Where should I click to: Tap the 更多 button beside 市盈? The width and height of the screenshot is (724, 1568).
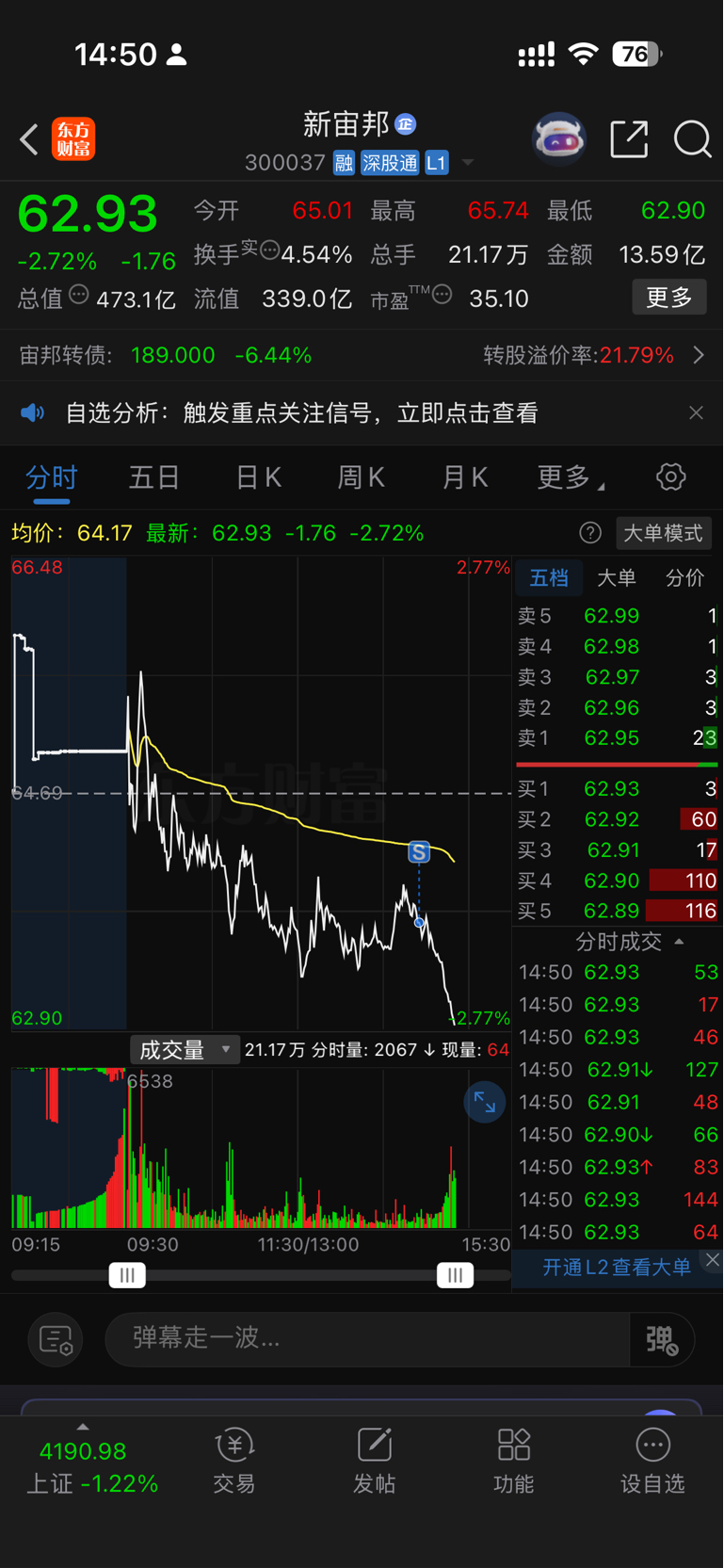[669, 298]
